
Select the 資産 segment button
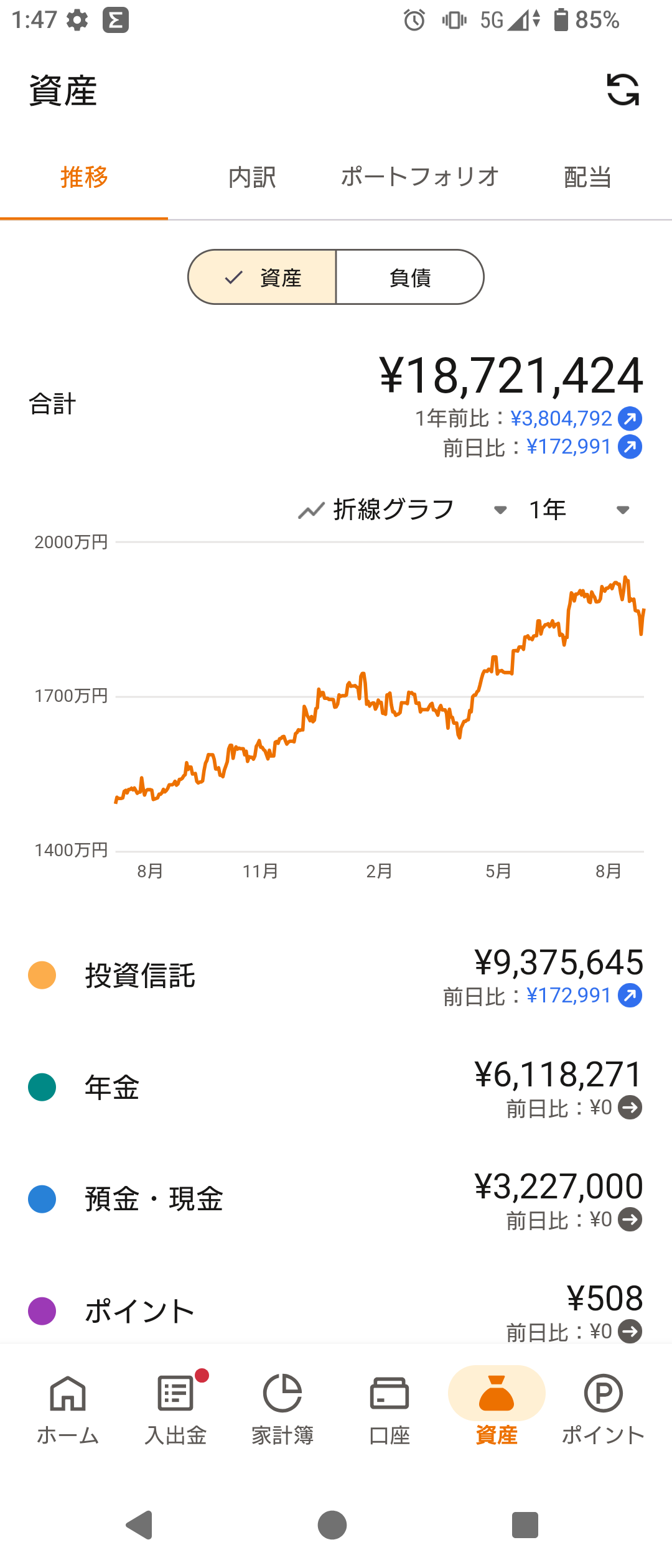pyautogui.click(x=262, y=277)
